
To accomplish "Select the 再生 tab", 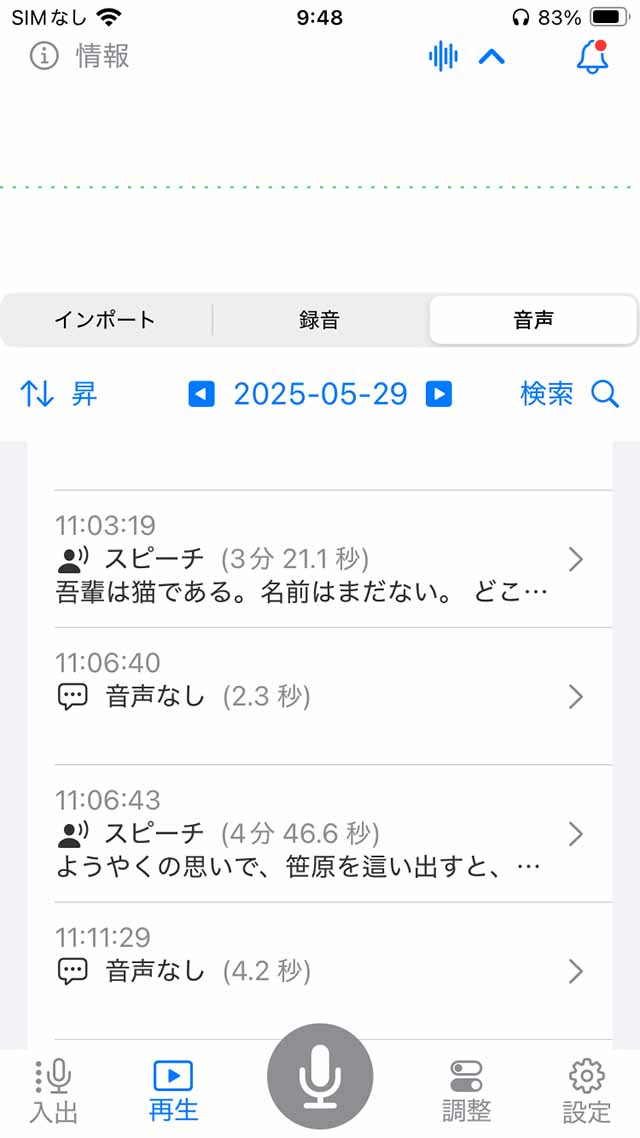I will (x=173, y=1091).
